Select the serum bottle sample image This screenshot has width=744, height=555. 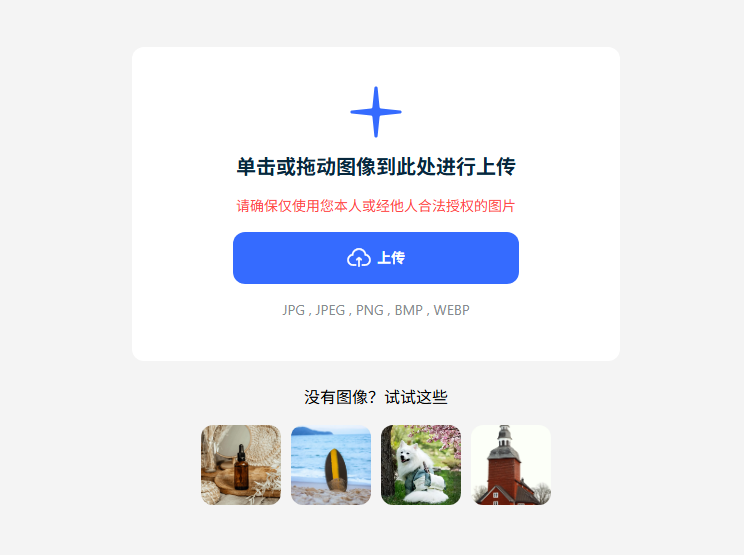pyautogui.click(x=241, y=465)
